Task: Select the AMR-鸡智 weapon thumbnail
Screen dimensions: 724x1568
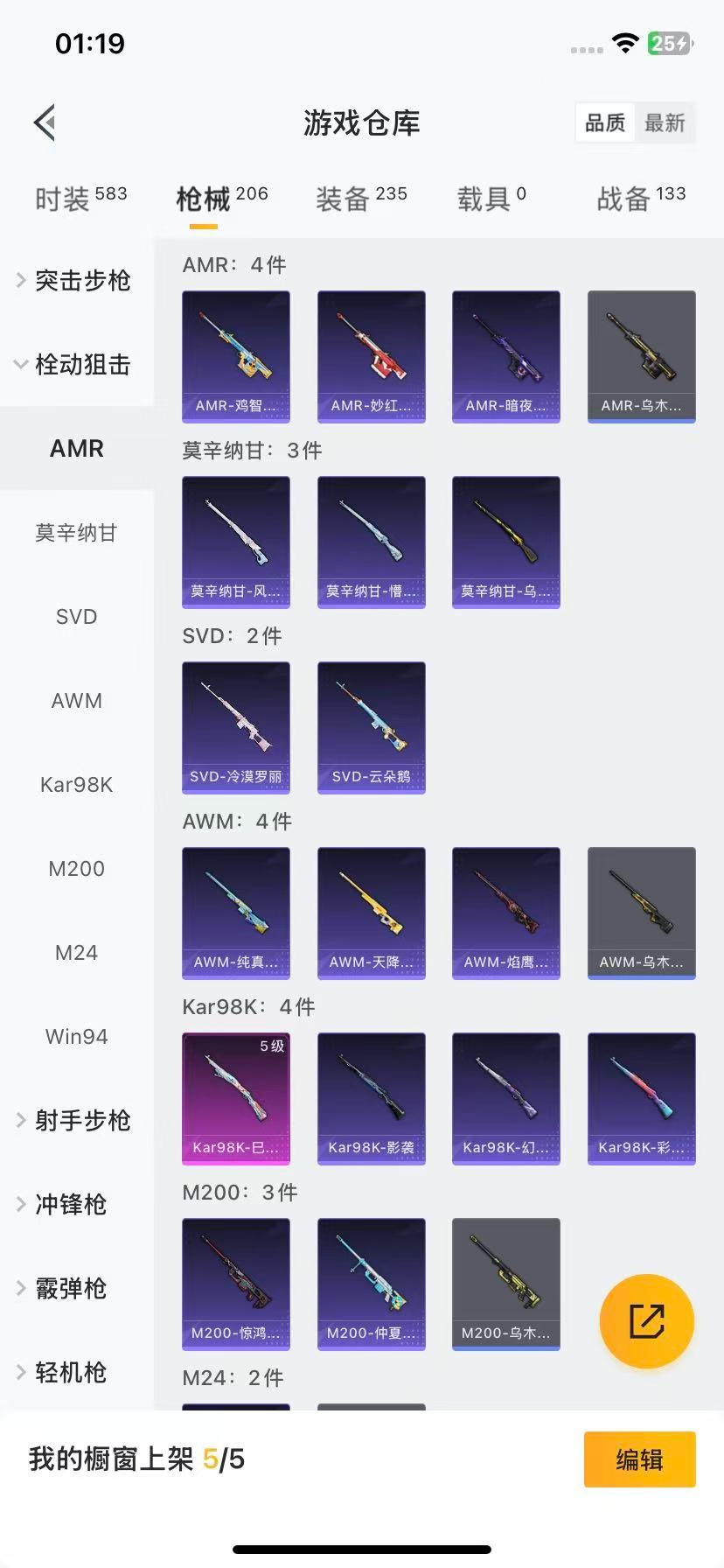Action: [x=235, y=355]
